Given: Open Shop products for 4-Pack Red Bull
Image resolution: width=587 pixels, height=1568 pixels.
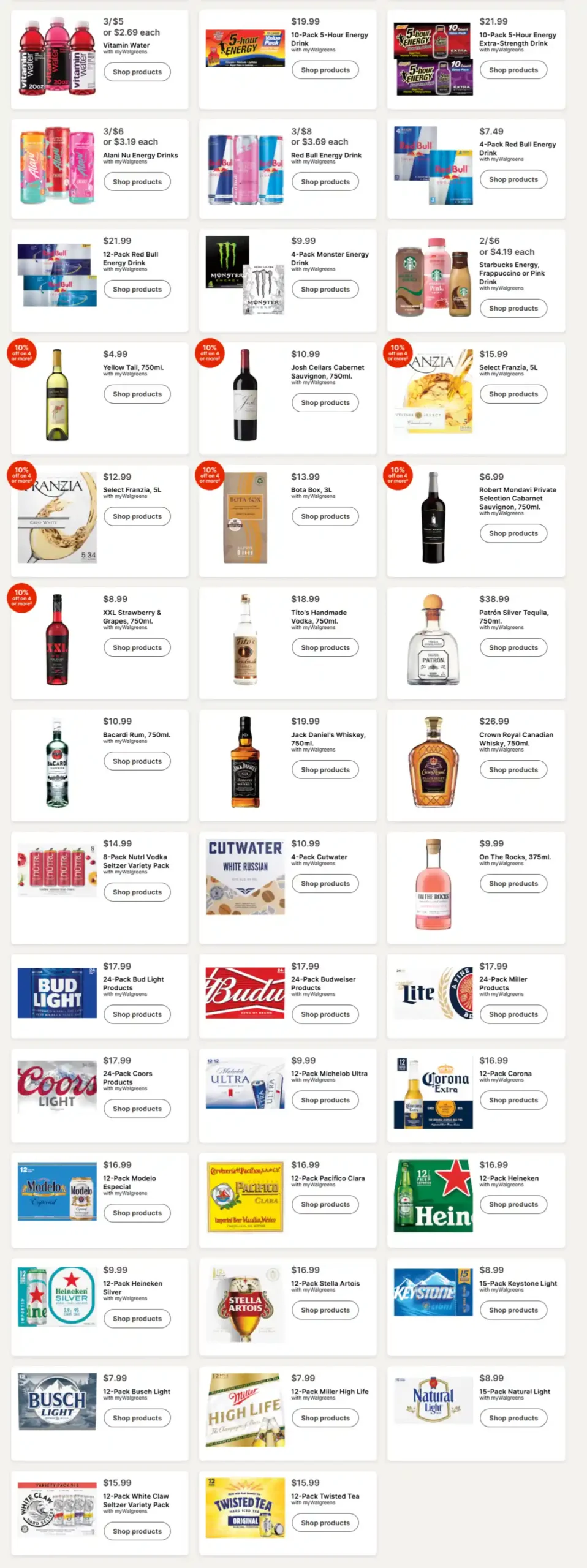Looking at the screenshot, I should point(513,179).
